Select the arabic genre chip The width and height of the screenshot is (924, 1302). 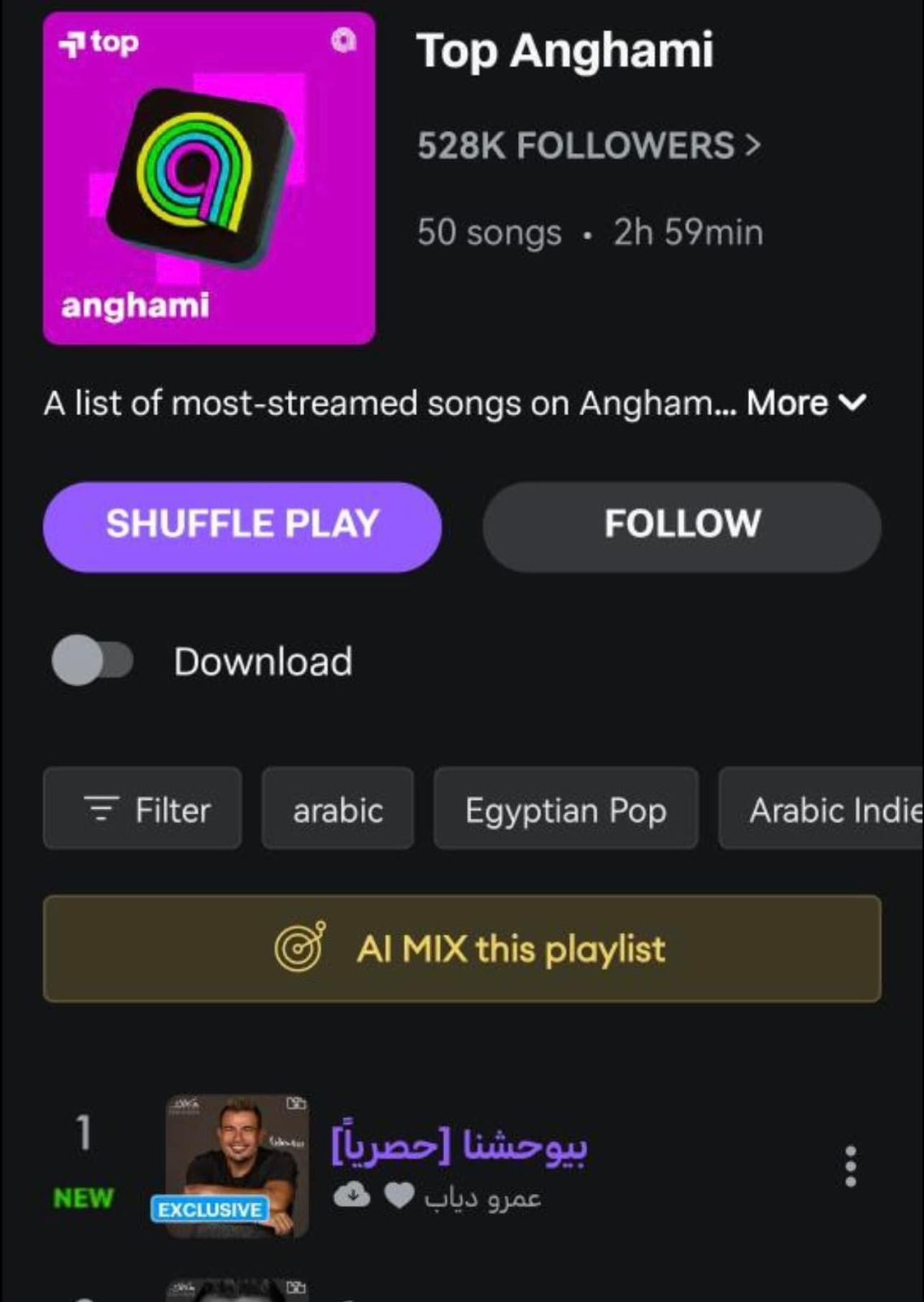click(x=338, y=809)
